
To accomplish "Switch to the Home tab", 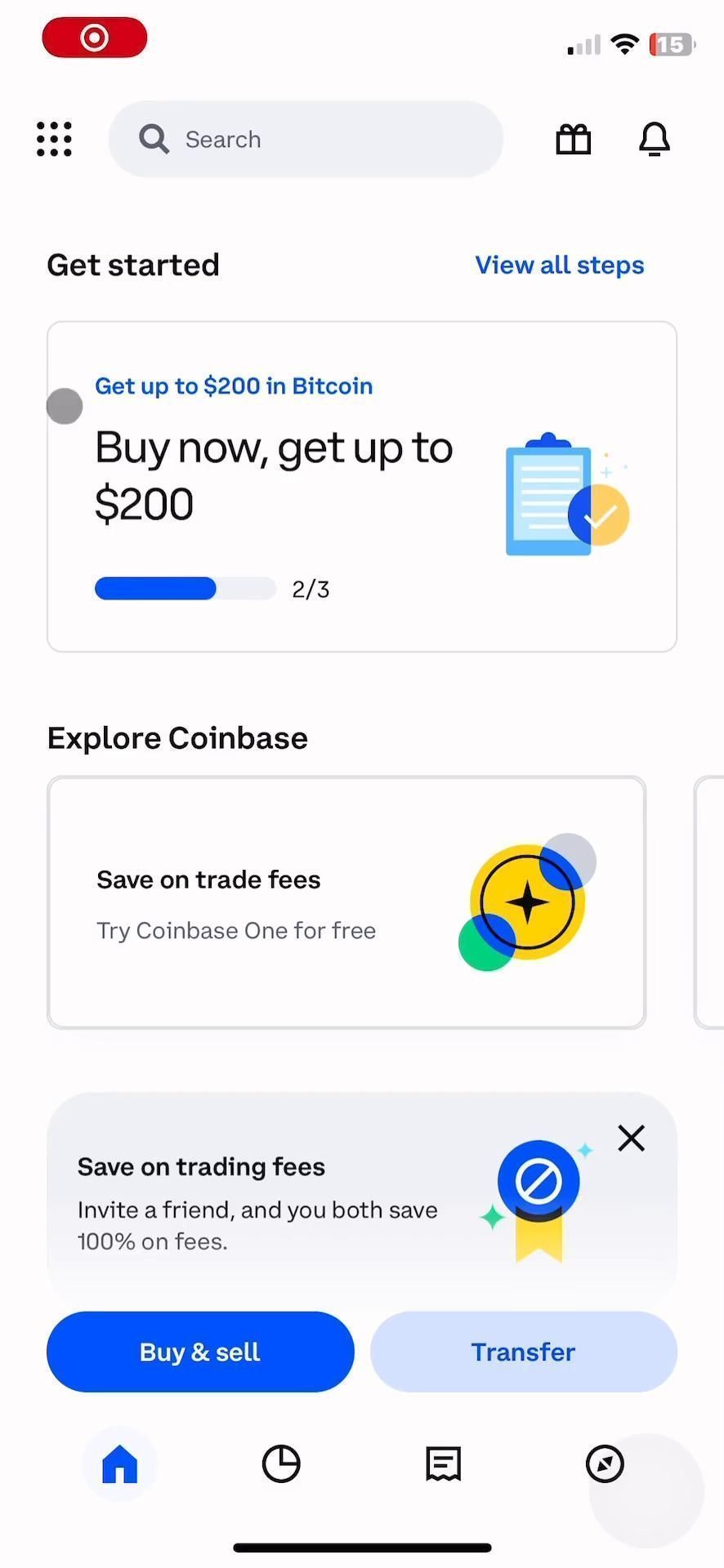I will click(x=120, y=1463).
